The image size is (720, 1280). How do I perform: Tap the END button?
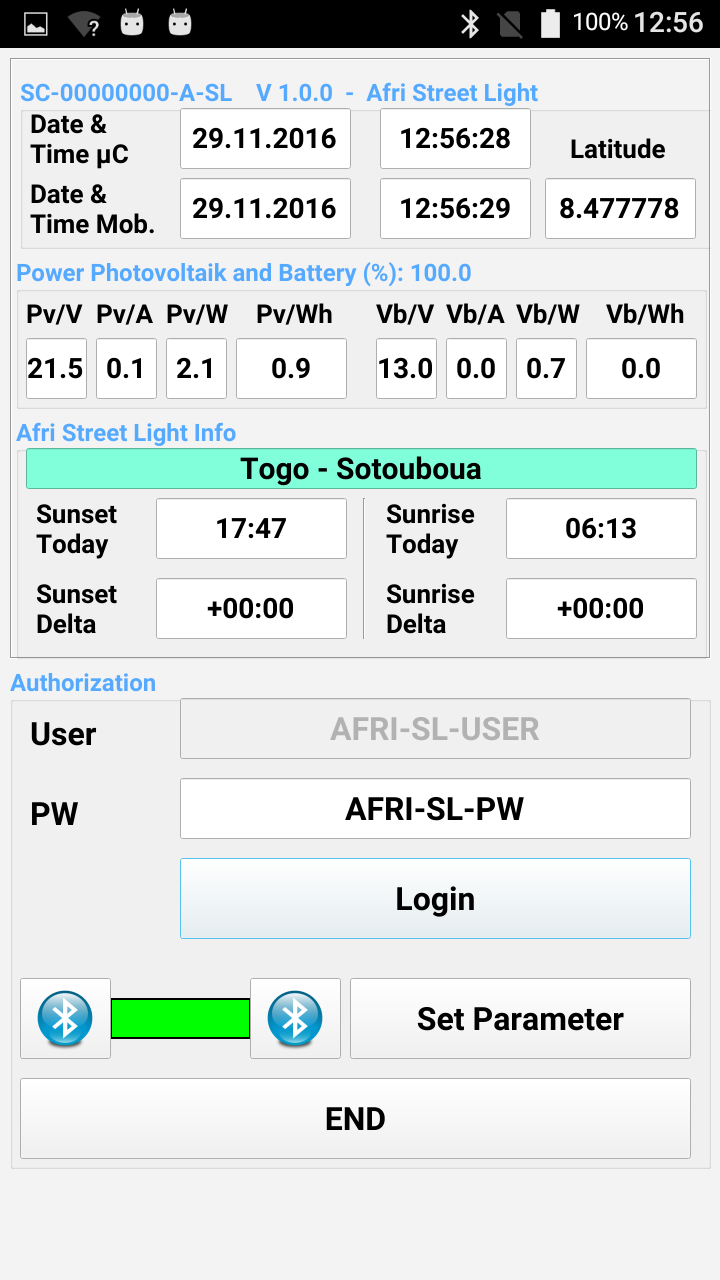355,1118
